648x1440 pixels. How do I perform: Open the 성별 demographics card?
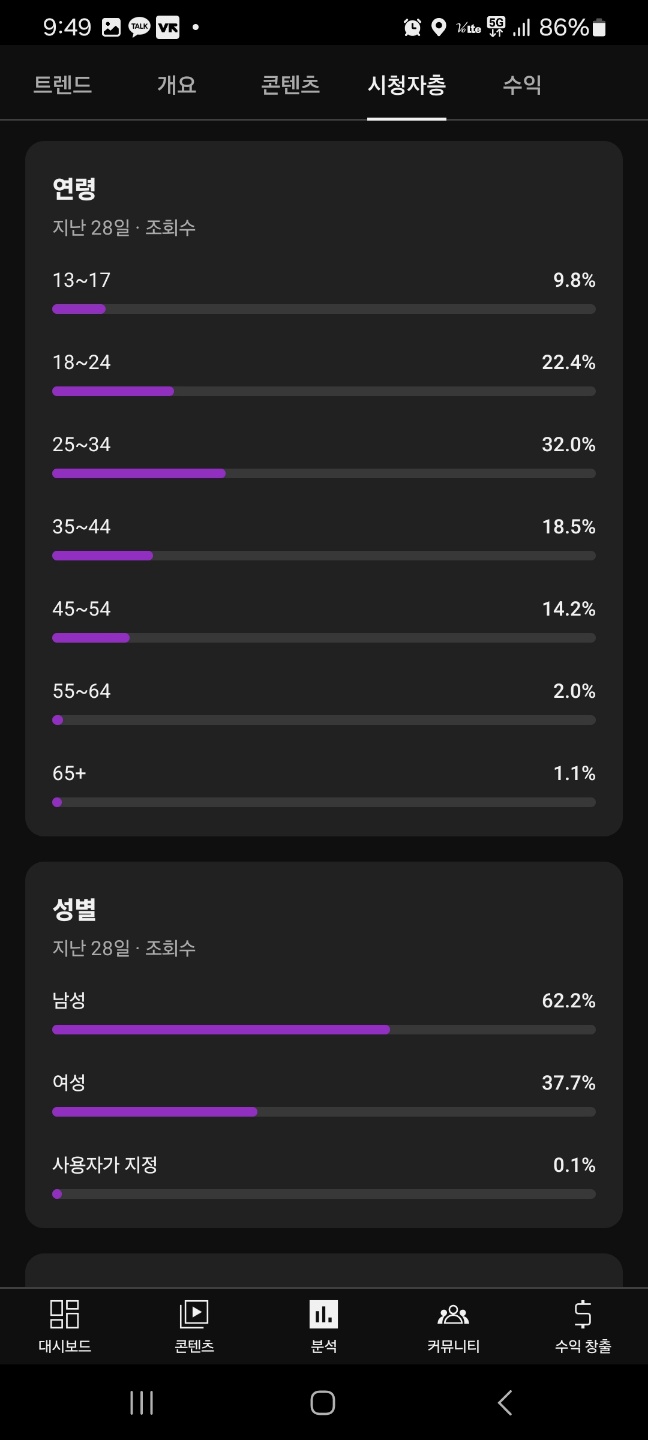click(324, 1044)
